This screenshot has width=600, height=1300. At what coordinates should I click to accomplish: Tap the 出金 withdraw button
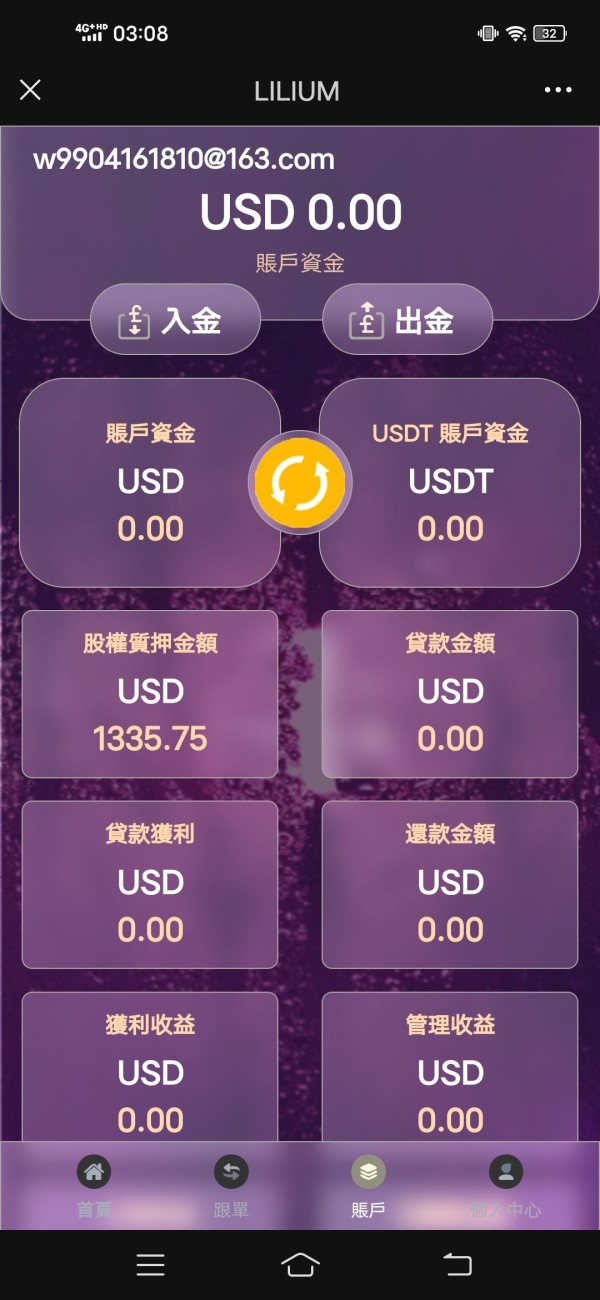(x=407, y=320)
